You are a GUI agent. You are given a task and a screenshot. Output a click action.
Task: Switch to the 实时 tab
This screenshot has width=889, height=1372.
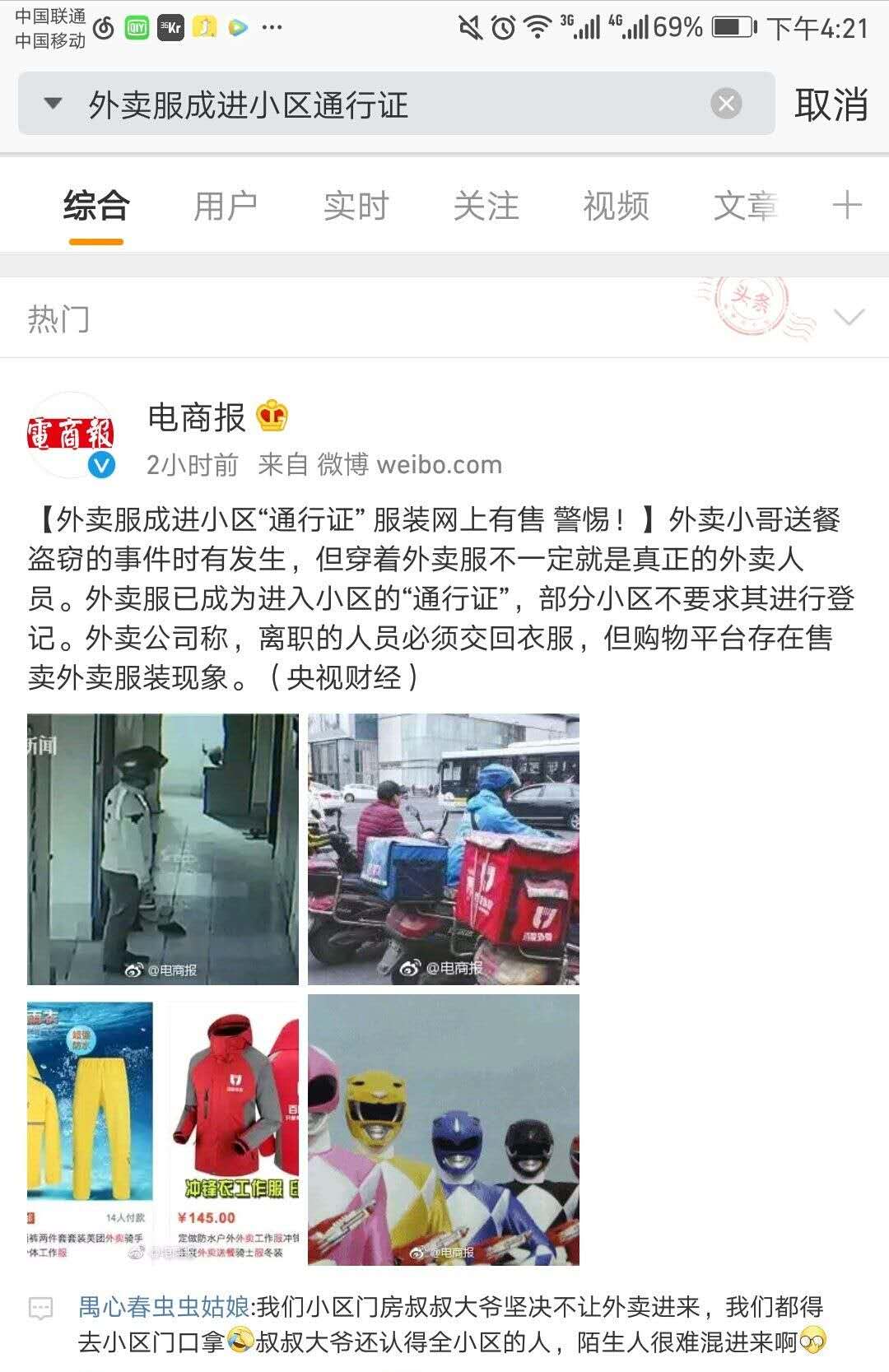pyautogui.click(x=356, y=206)
